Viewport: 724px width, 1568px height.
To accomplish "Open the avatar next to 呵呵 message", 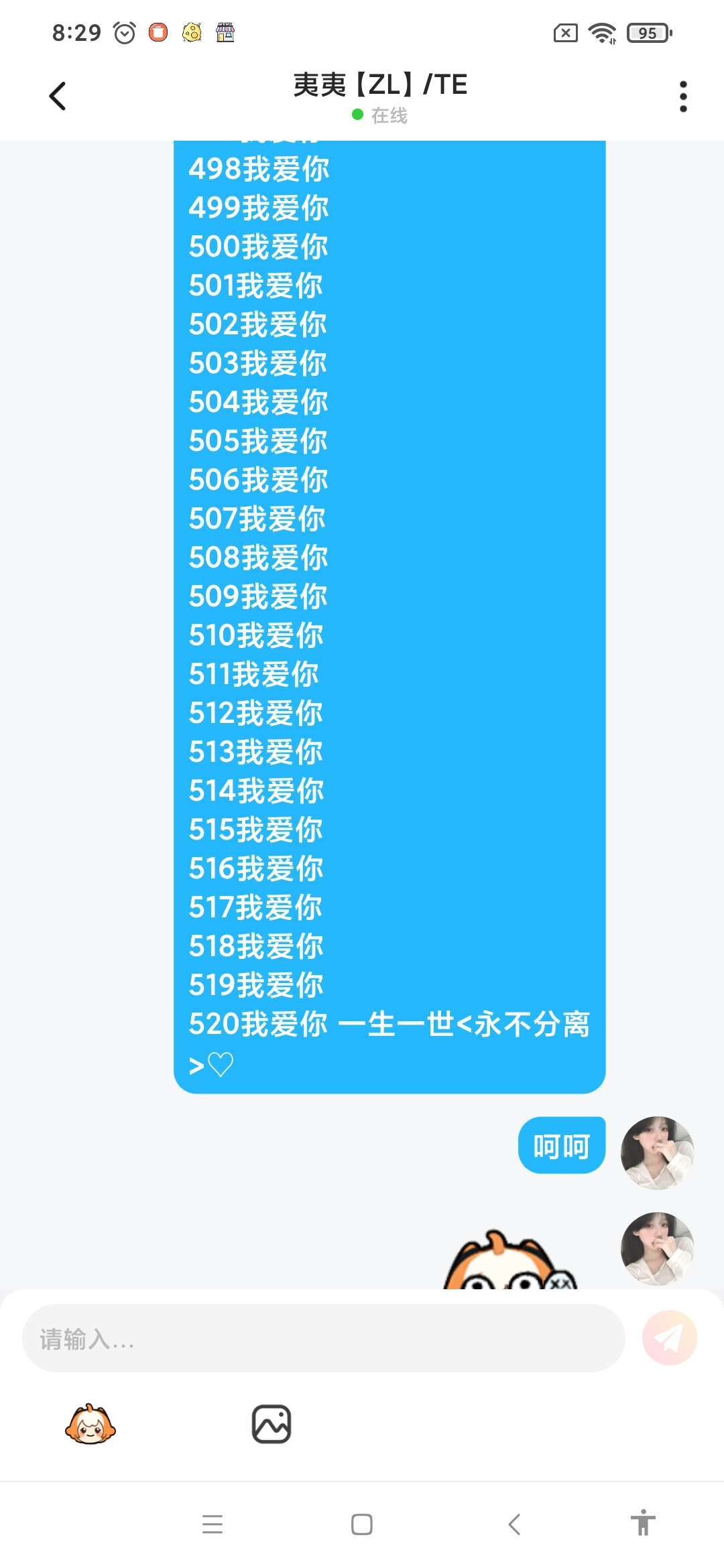I will pos(657,1153).
